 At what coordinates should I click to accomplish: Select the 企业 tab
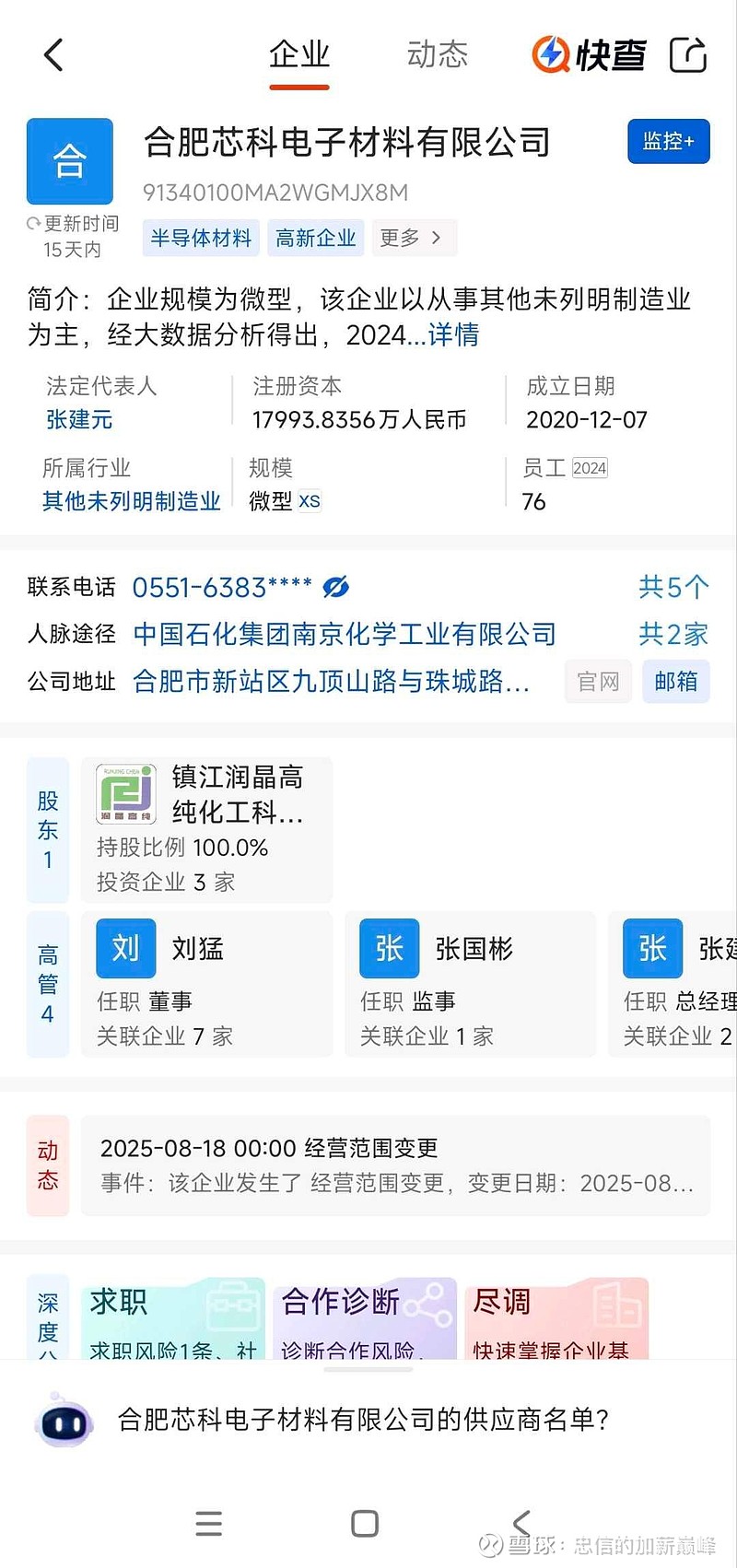tap(298, 55)
